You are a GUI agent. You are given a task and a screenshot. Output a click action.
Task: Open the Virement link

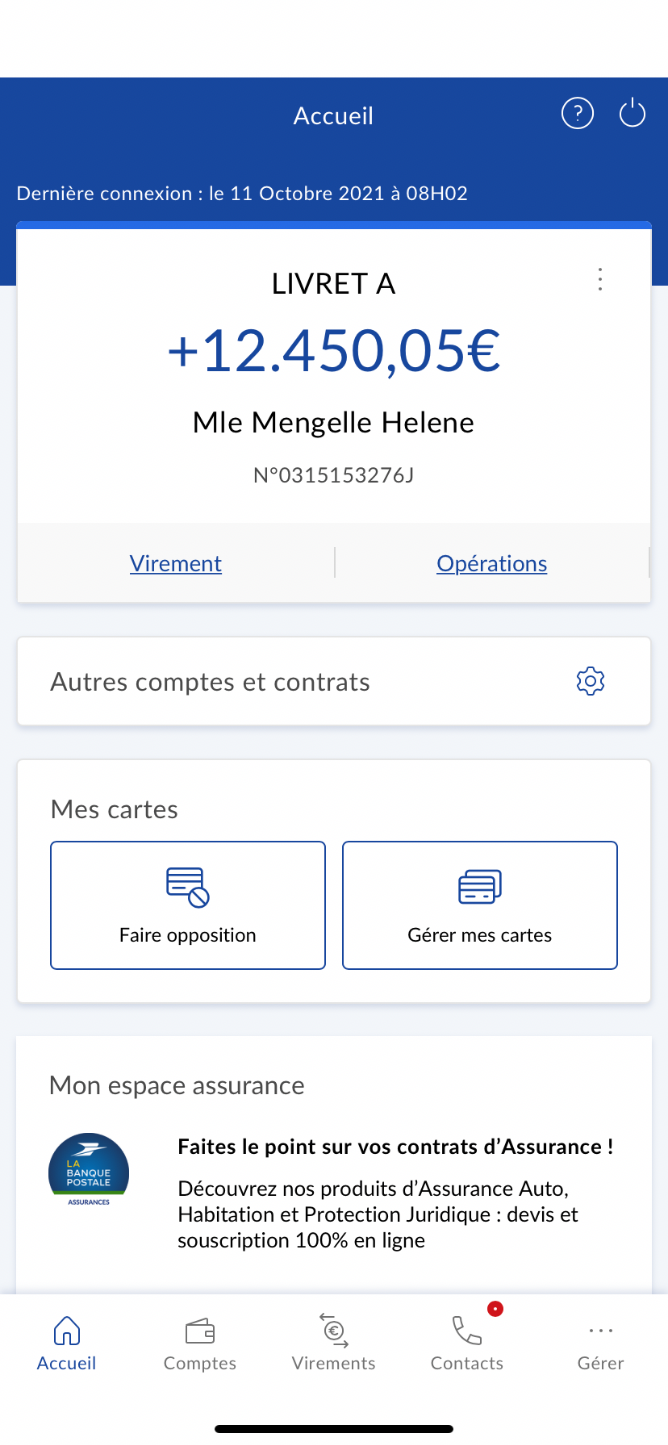[x=176, y=564]
